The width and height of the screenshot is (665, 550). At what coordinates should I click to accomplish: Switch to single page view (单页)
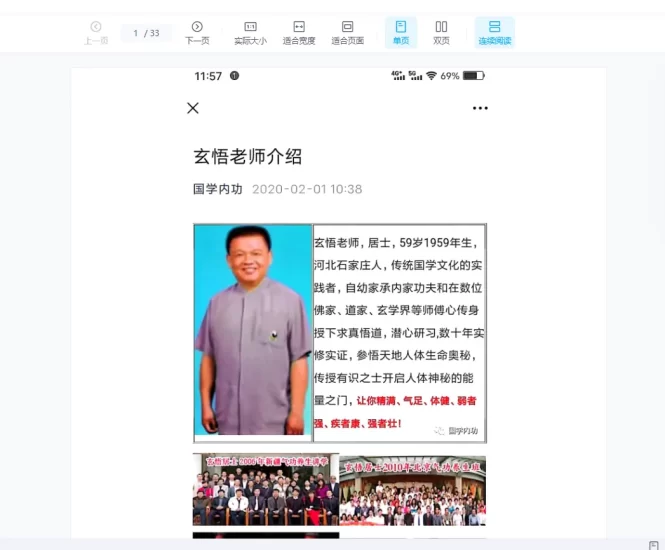click(x=401, y=32)
